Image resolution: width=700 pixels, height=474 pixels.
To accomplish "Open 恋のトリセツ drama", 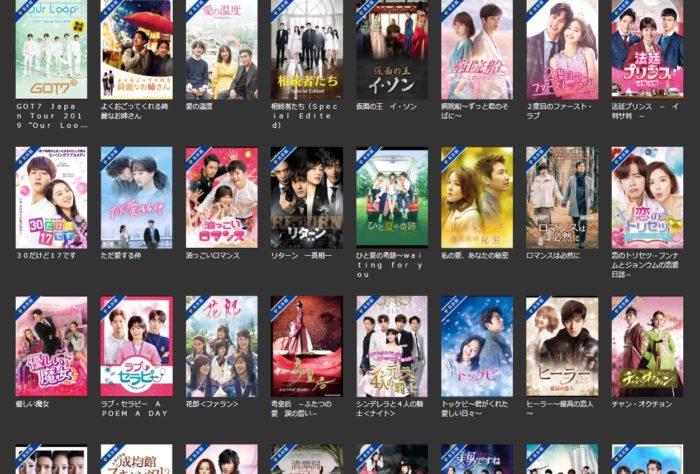I will point(647,198).
